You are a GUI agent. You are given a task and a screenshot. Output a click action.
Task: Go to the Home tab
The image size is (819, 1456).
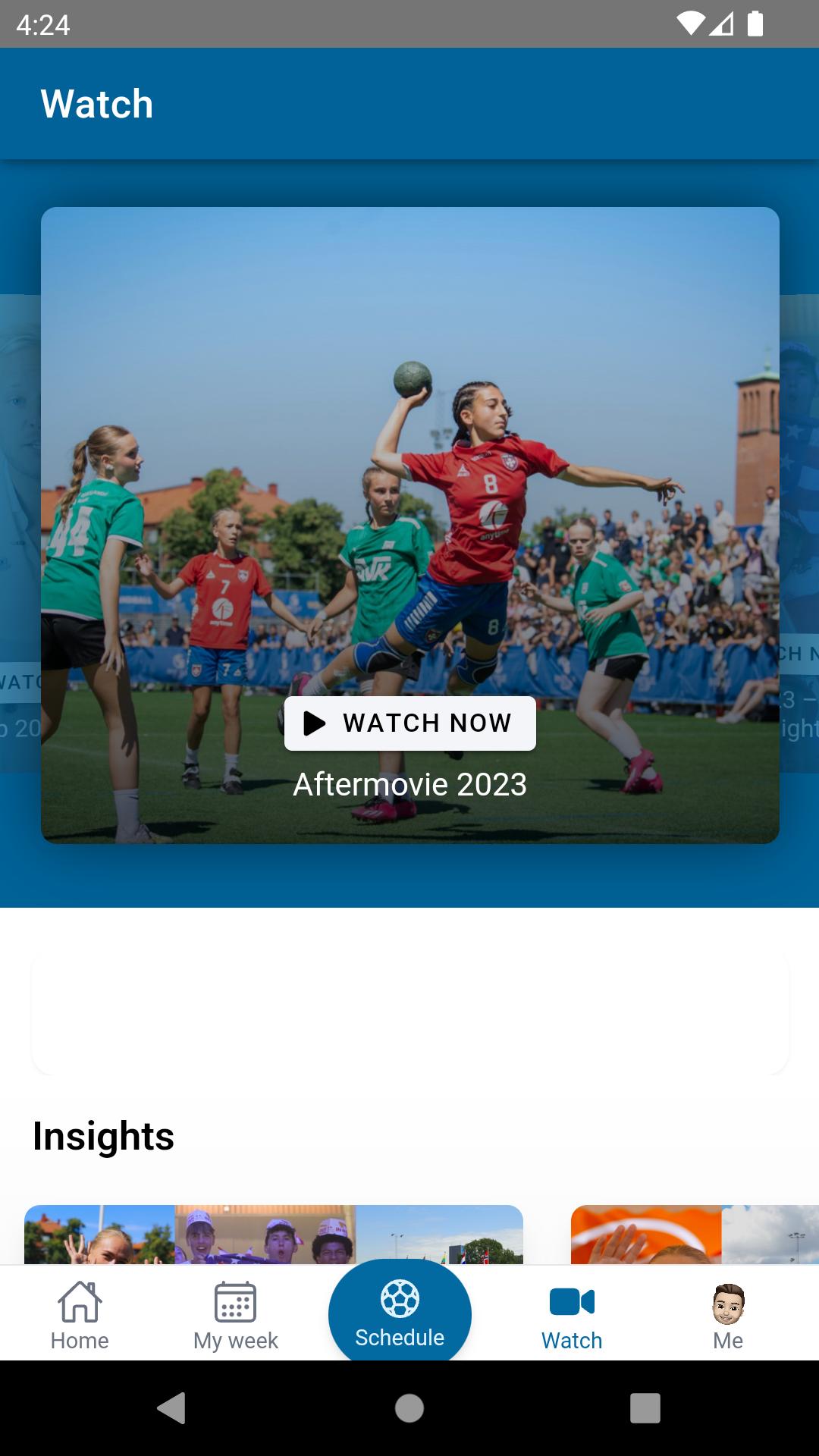80,1316
